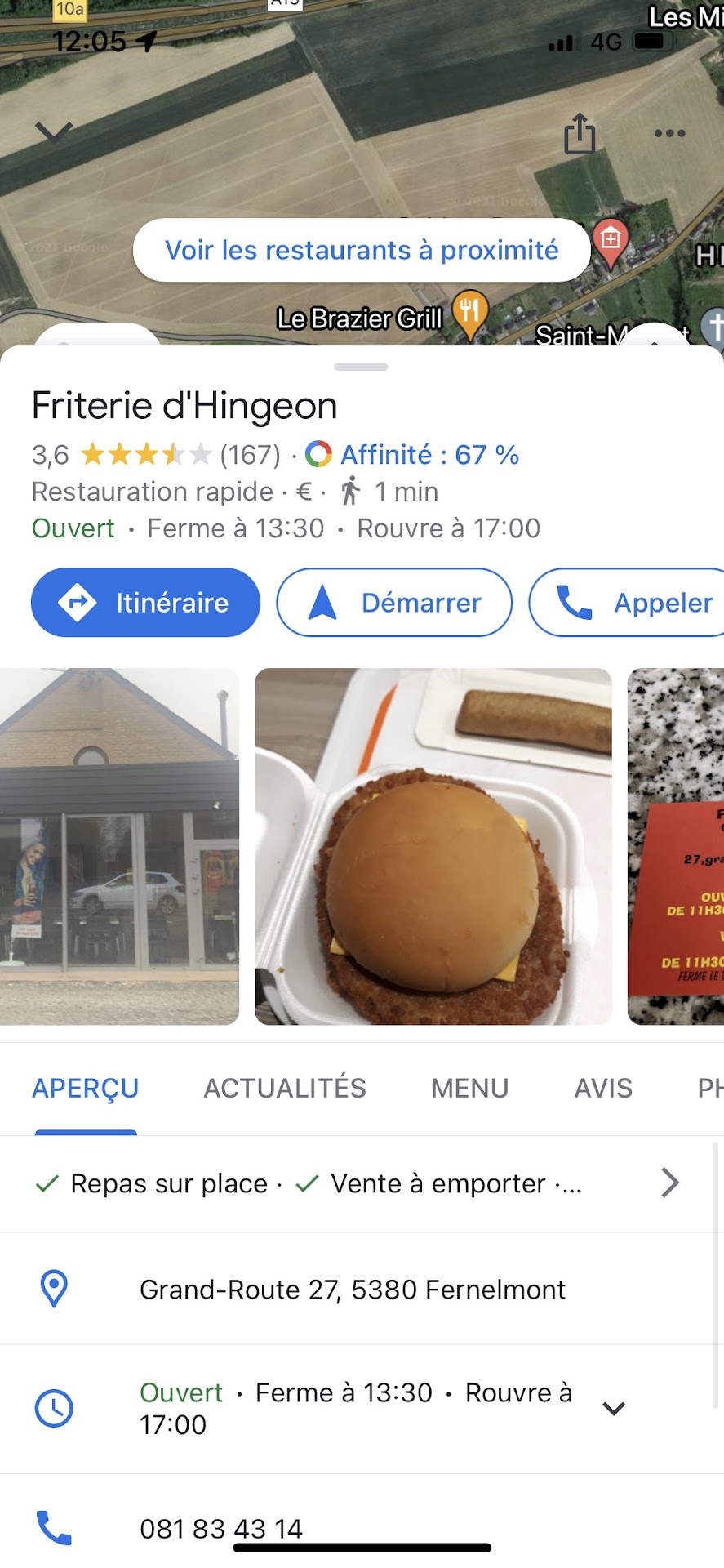
Task: Select the Aperçu tab
Action: (x=86, y=1089)
